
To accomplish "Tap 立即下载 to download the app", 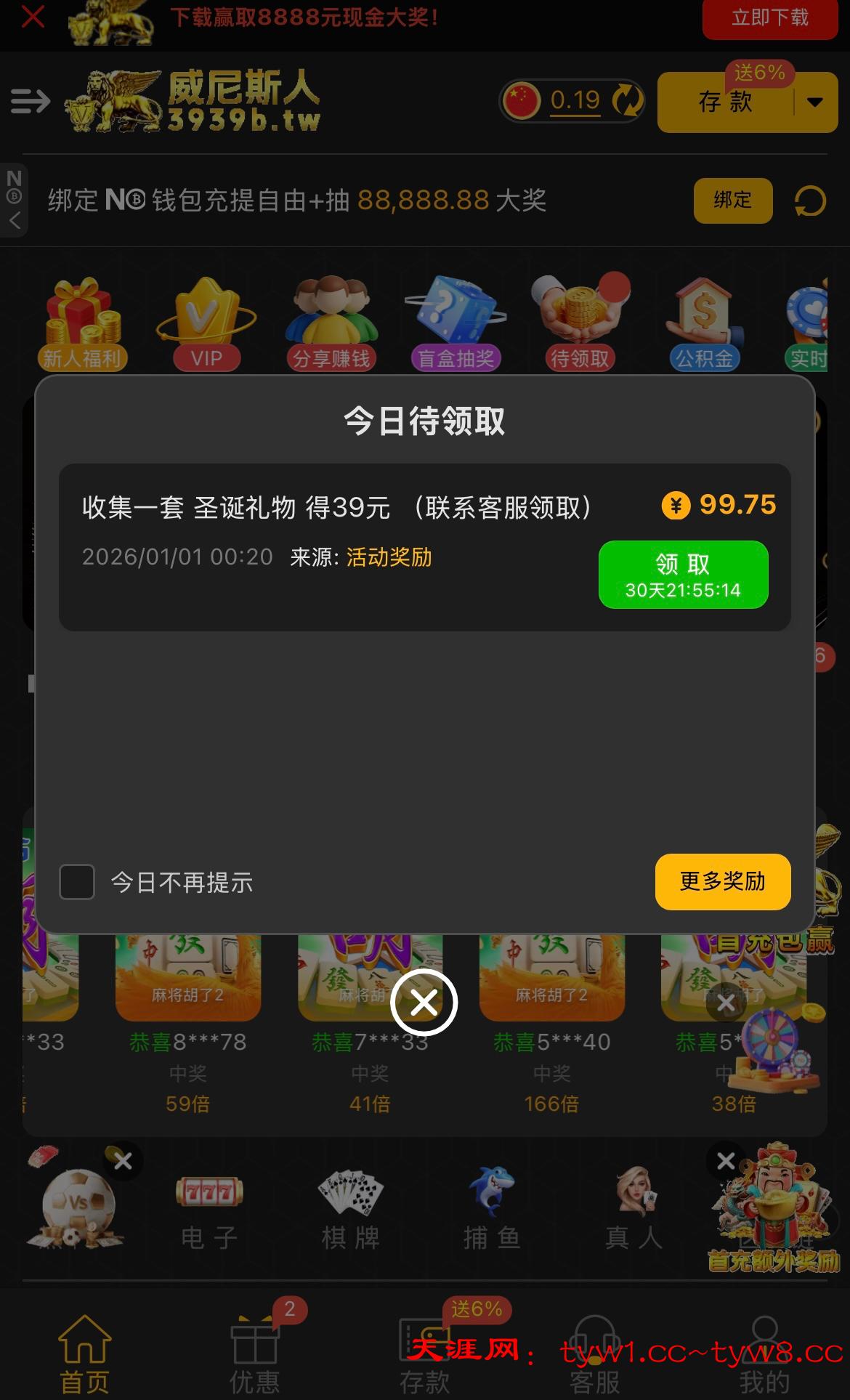I will click(769, 18).
